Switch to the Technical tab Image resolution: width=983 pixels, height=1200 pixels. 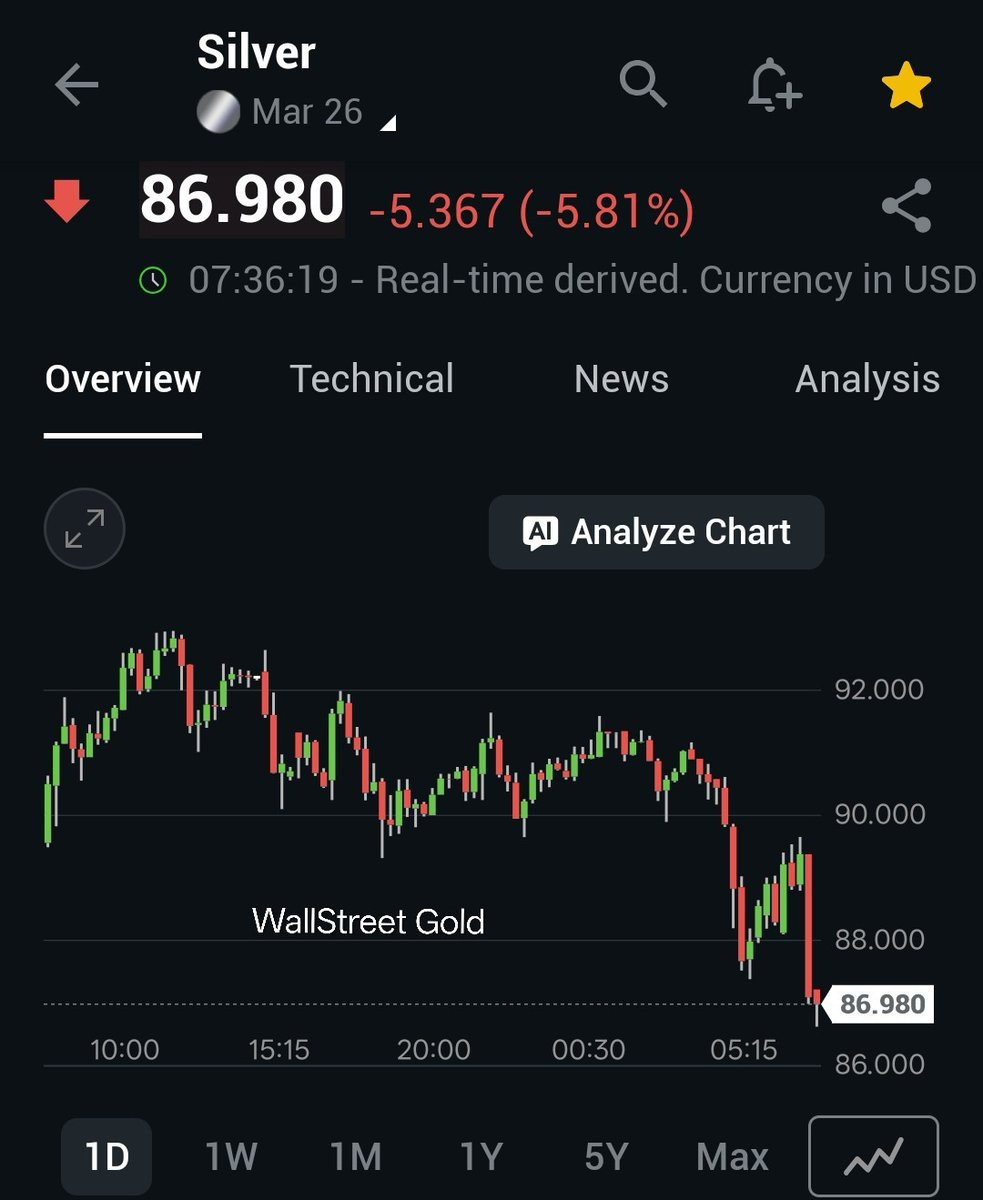(x=372, y=379)
